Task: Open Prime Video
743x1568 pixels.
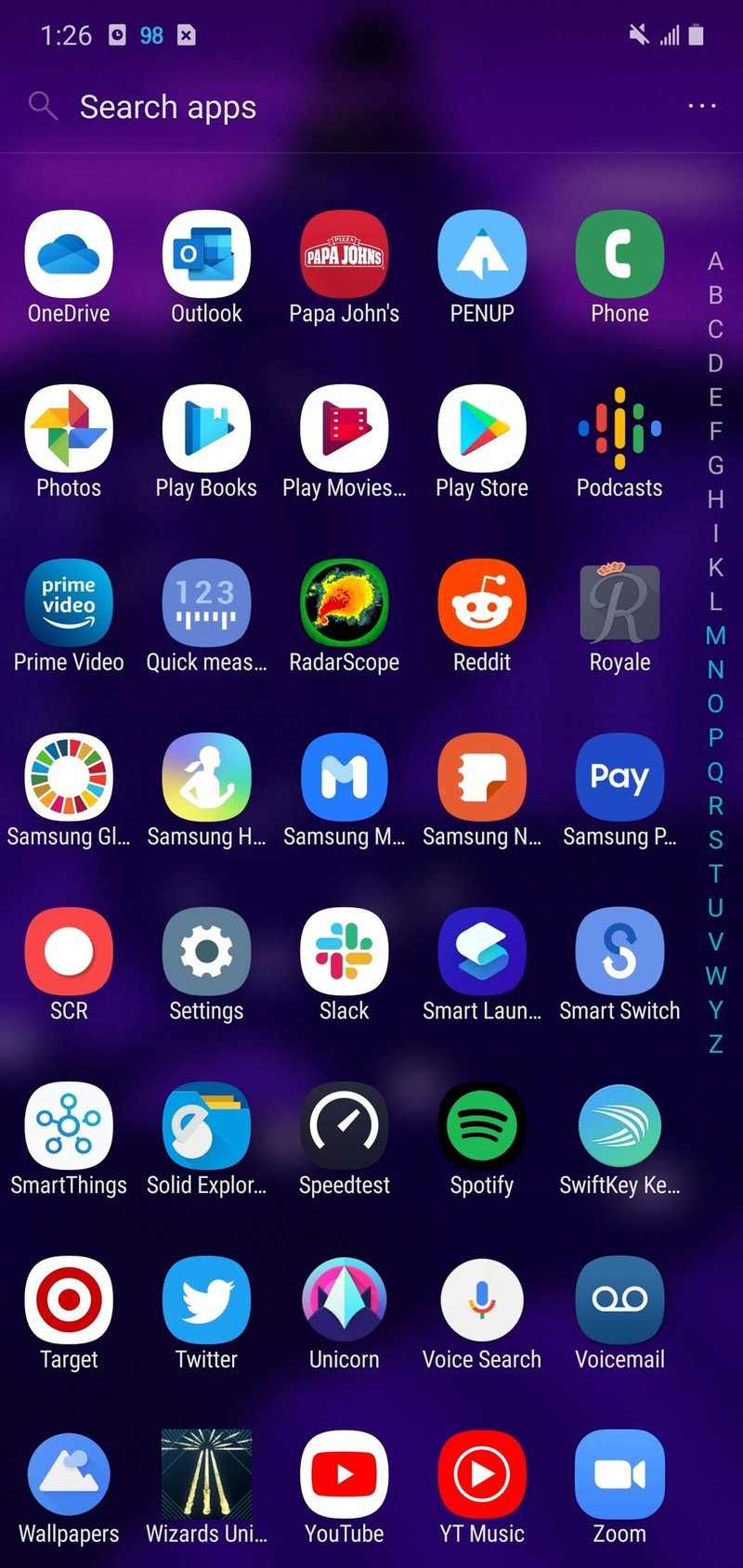Action: pos(69,603)
